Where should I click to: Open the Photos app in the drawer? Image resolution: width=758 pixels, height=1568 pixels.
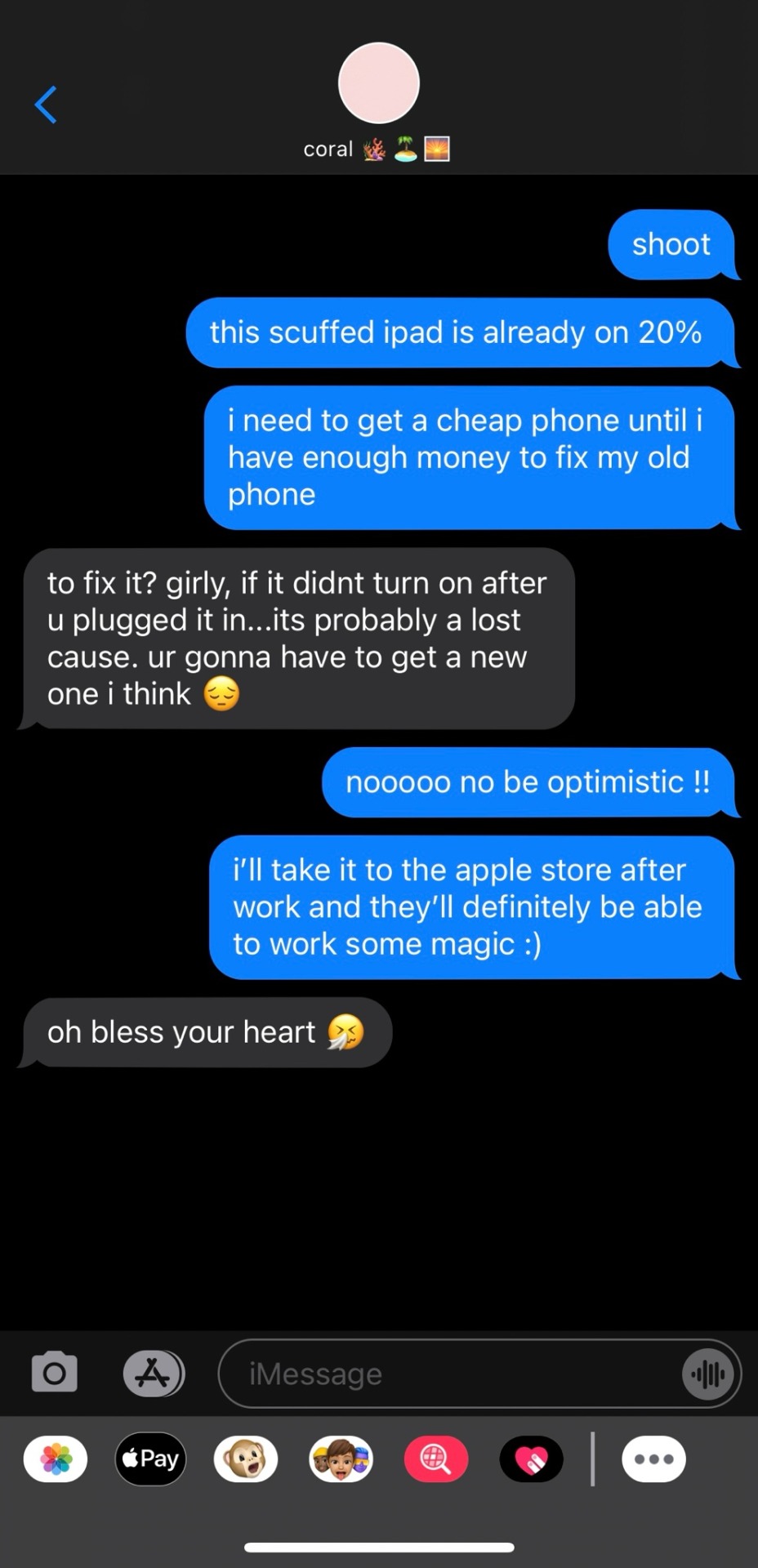click(x=56, y=1459)
